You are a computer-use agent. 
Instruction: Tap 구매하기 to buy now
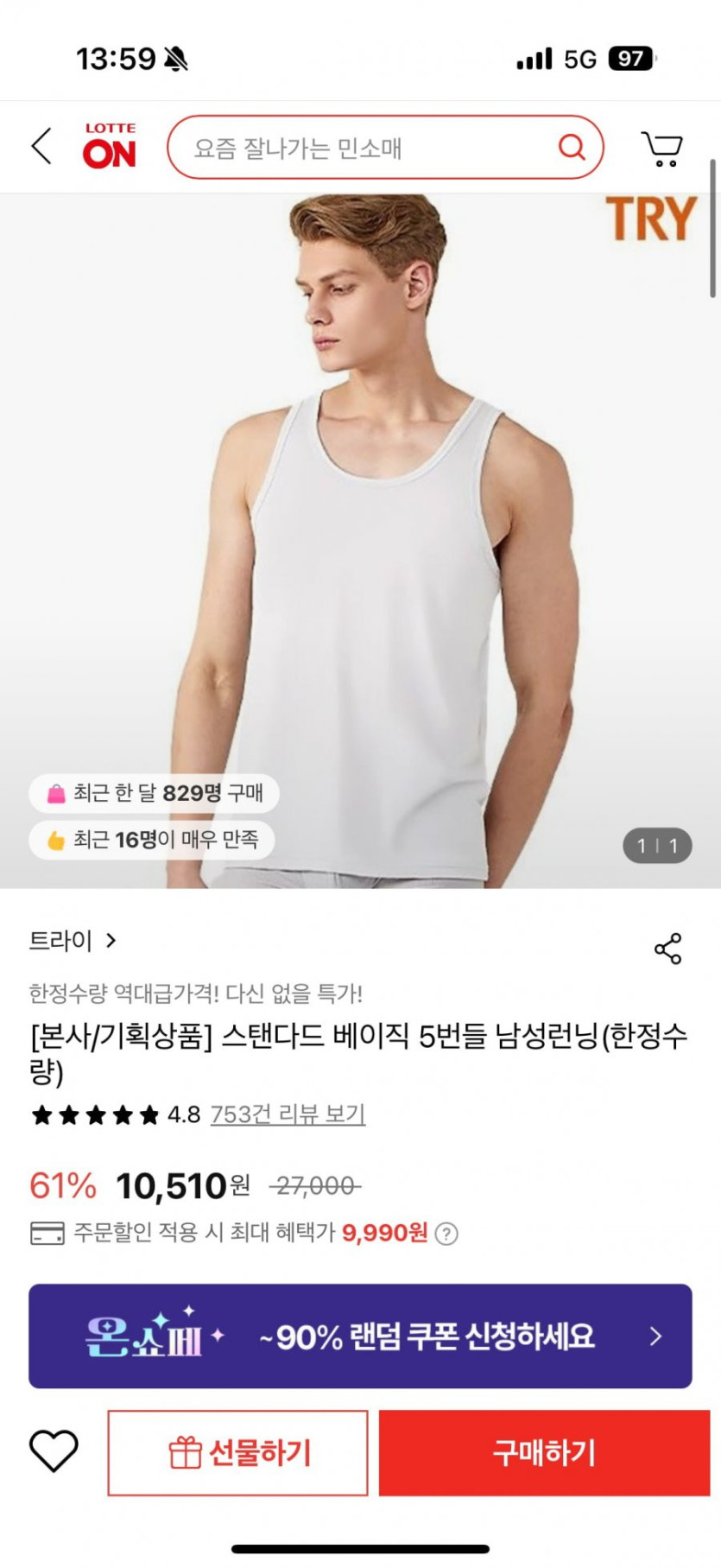coord(544,1453)
